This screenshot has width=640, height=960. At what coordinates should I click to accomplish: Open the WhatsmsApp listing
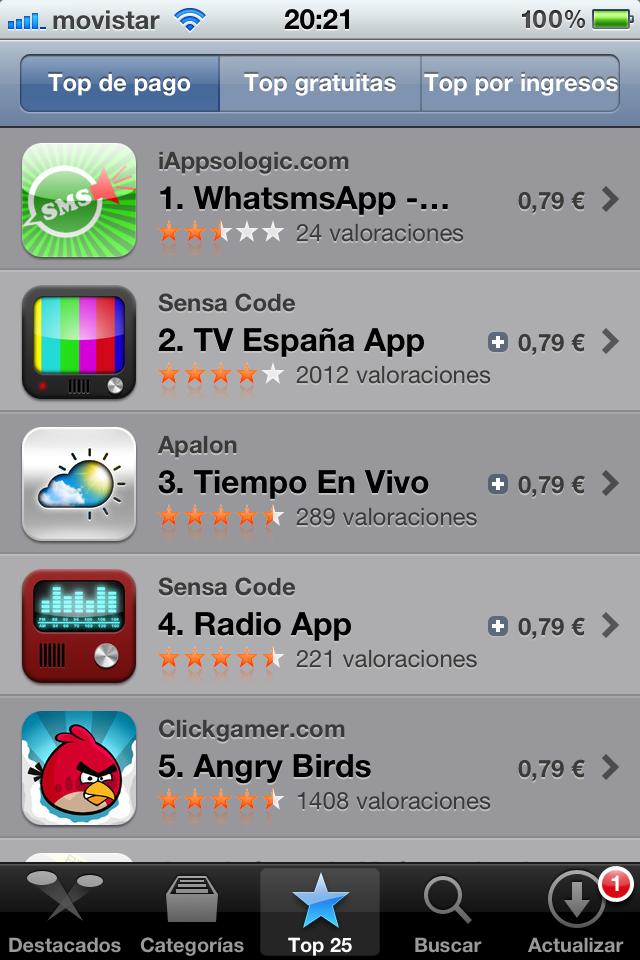[320, 200]
